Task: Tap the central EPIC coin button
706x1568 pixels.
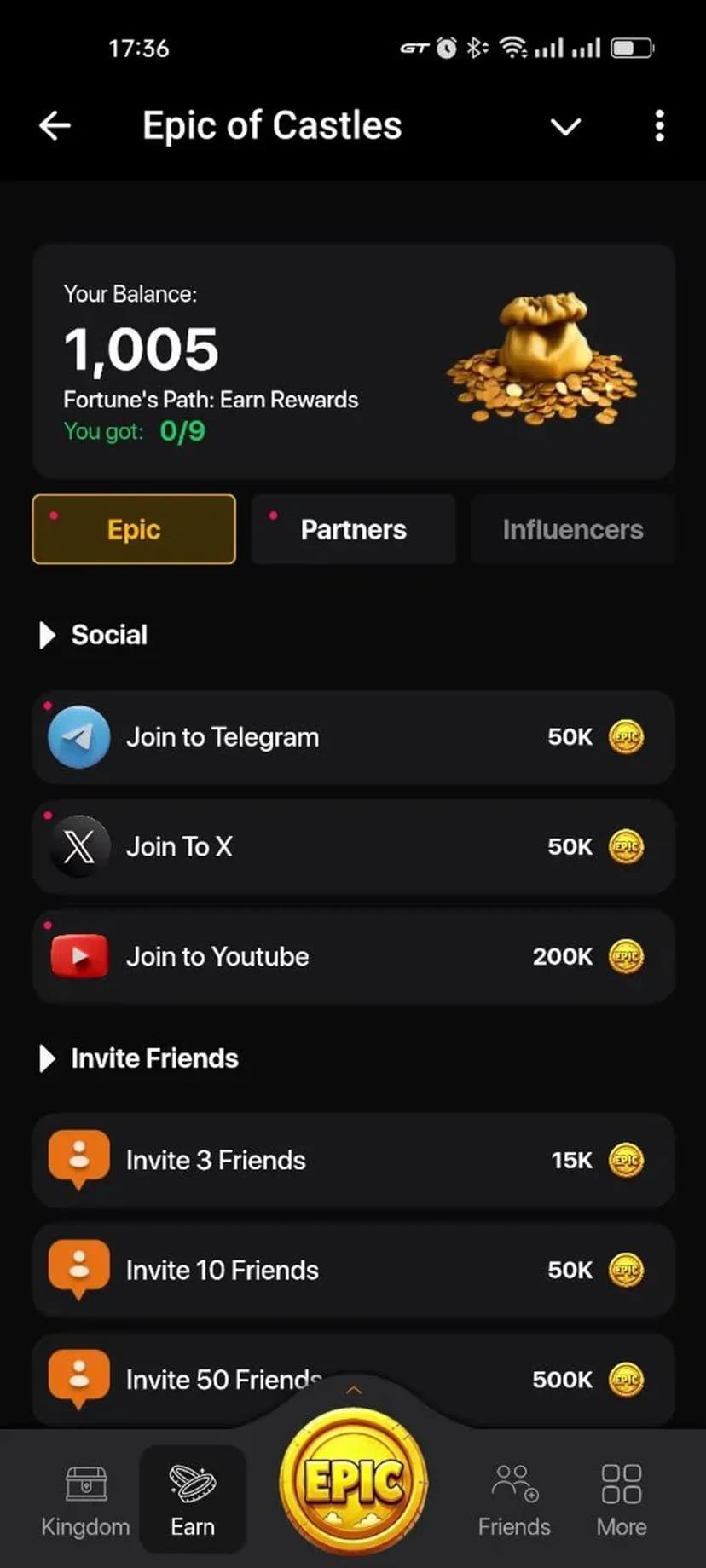Action: 354,1483
